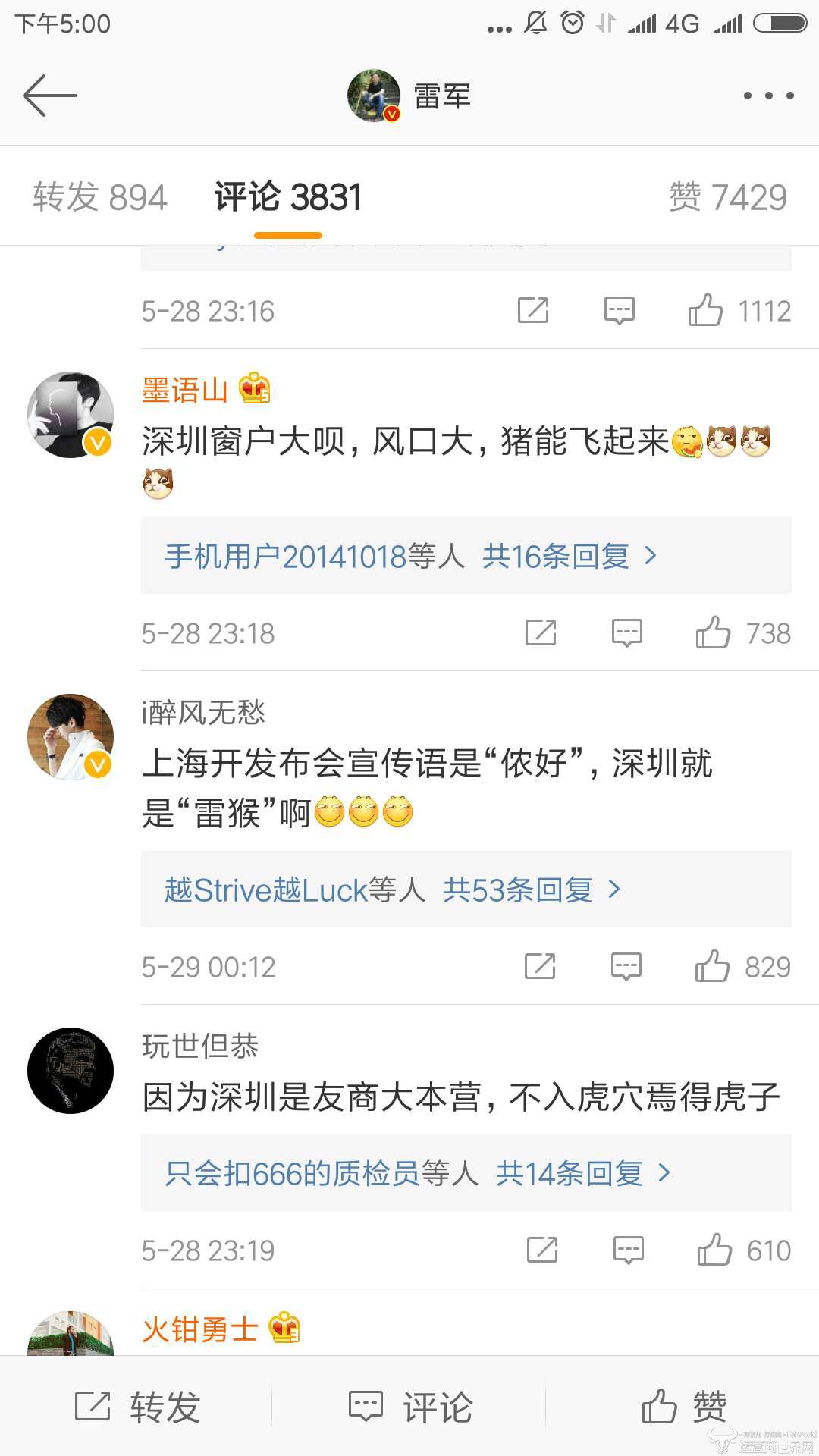Repost 玩世但恭's comment
The height and width of the screenshot is (1456, 819).
[542, 1250]
